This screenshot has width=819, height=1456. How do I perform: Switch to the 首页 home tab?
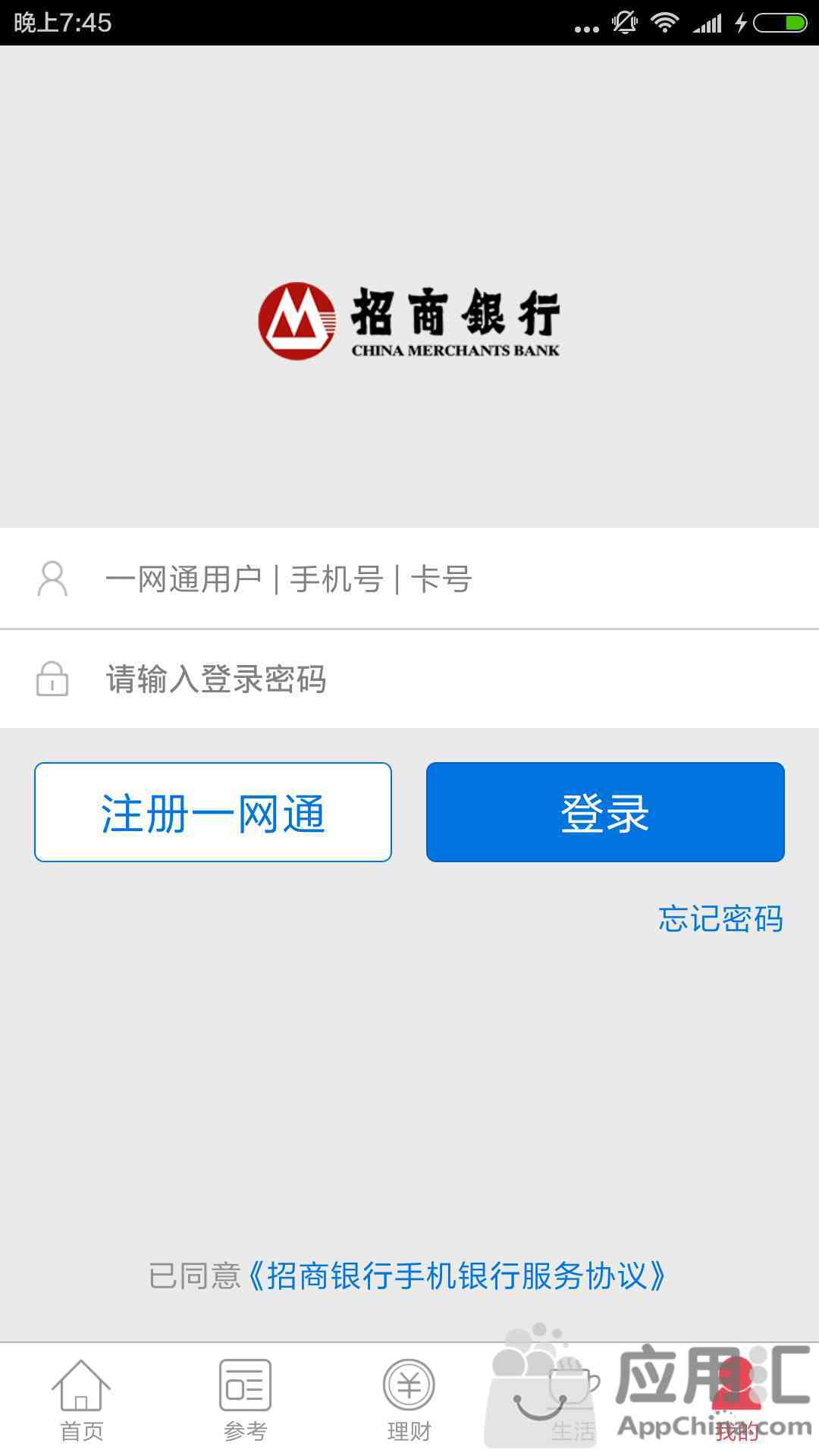(82, 1400)
